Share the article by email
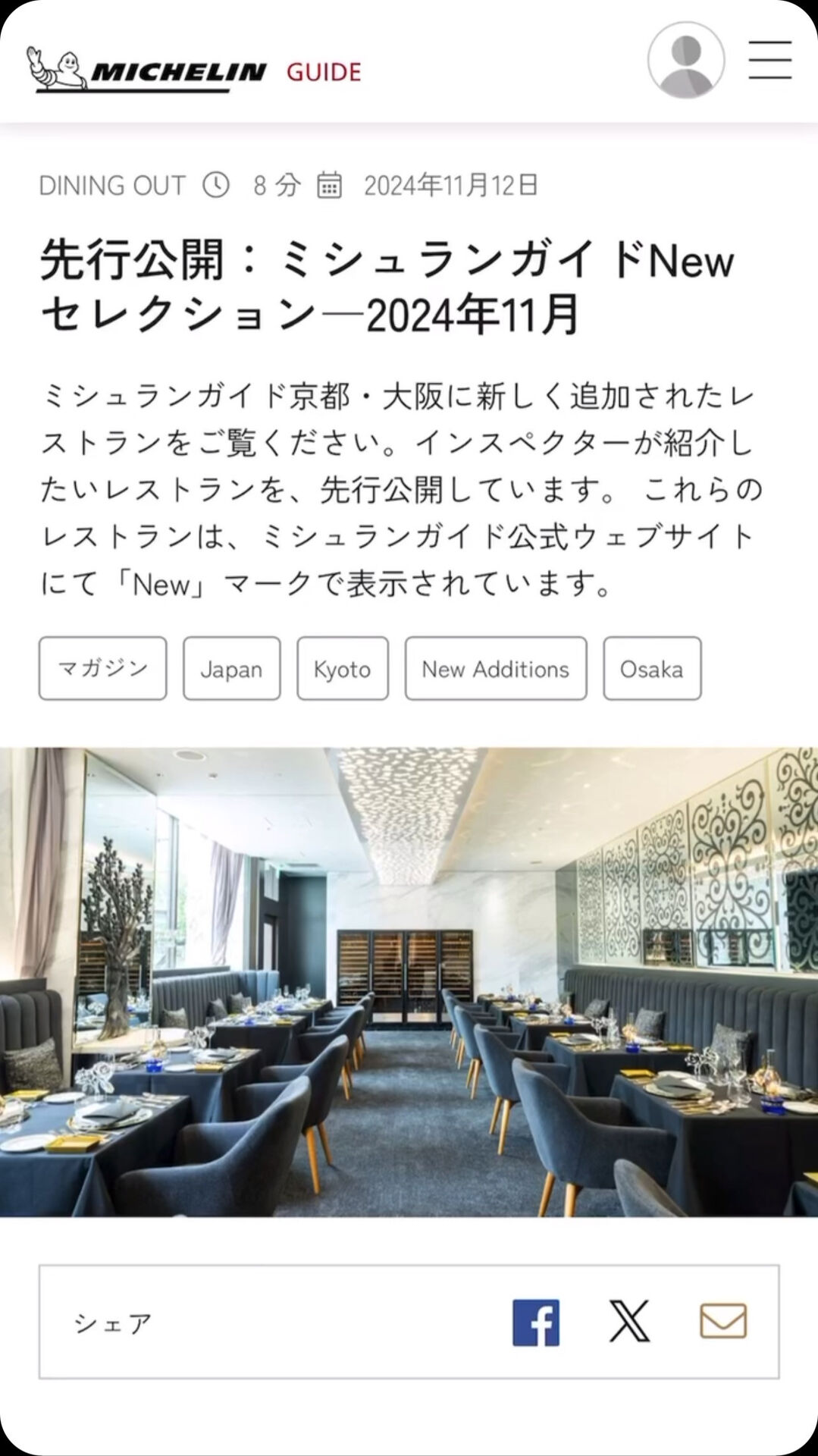The width and height of the screenshot is (818, 1456). click(722, 1322)
